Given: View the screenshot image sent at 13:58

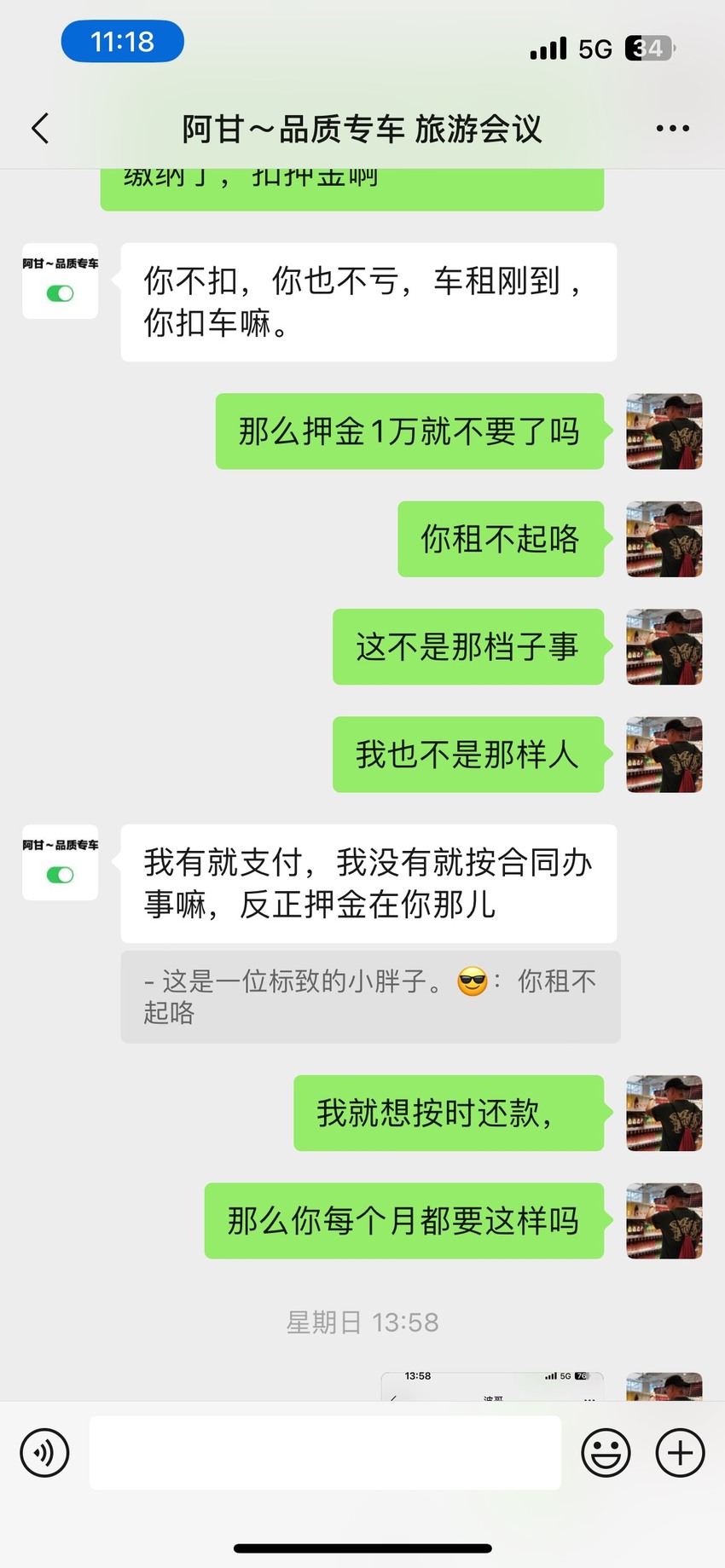Looking at the screenshot, I should tap(492, 1386).
